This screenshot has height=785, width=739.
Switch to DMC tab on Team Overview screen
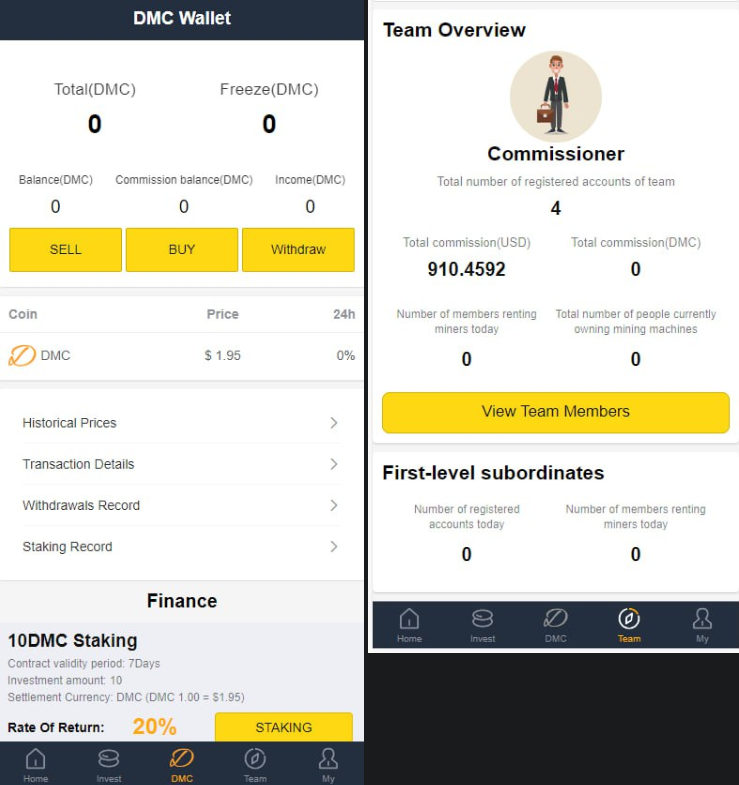[555, 625]
